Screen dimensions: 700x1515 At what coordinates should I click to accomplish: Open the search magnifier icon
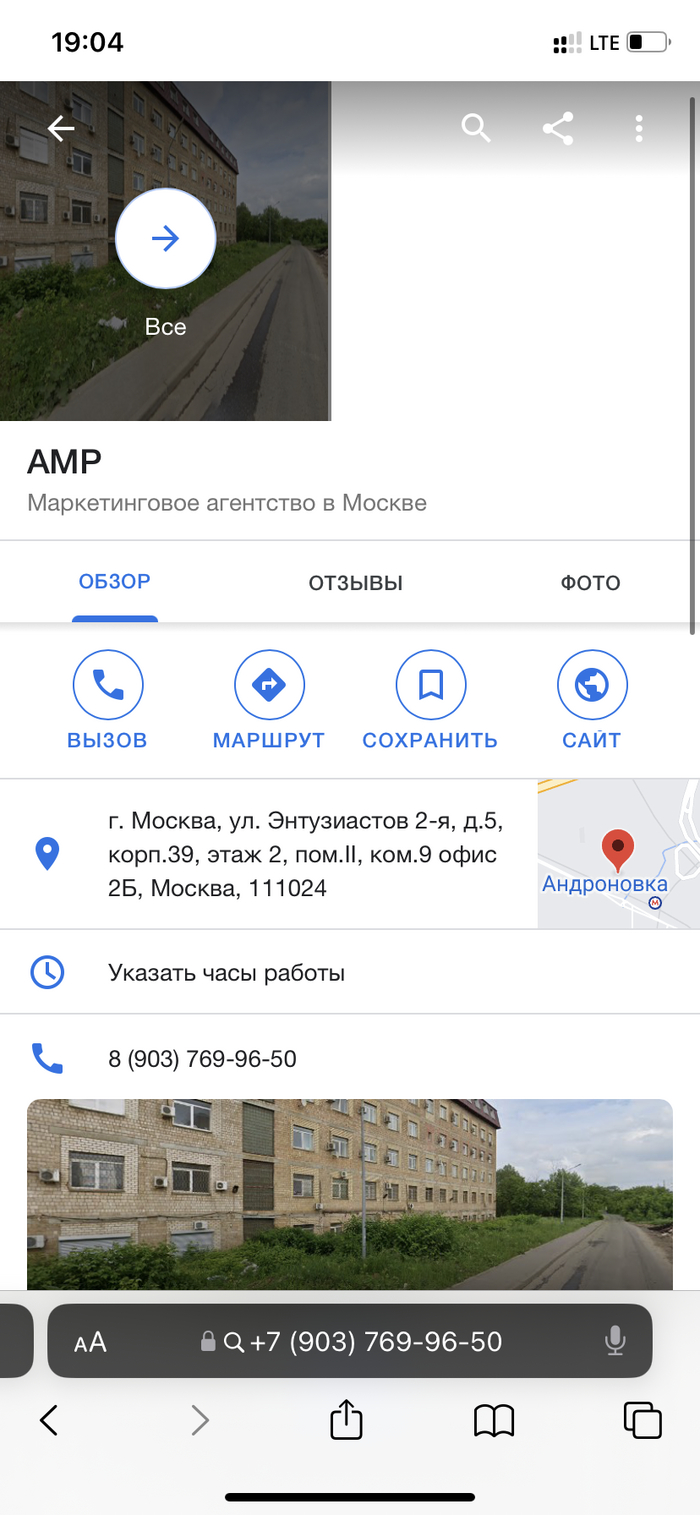[x=476, y=128]
